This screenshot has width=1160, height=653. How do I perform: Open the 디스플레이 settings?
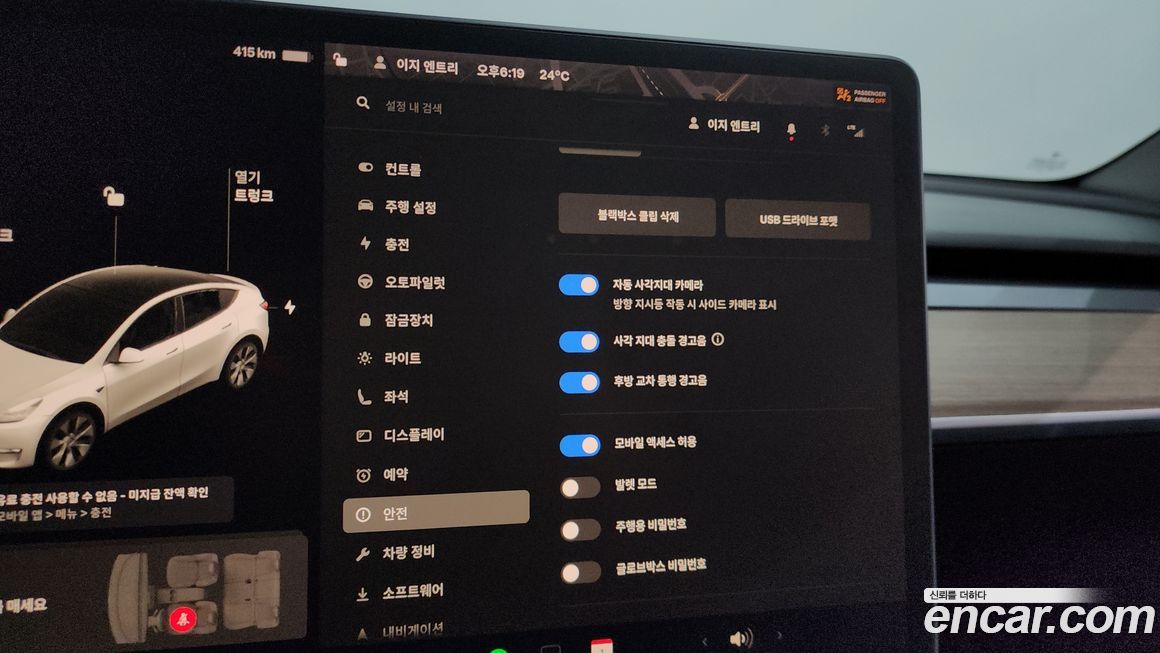pos(414,436)
